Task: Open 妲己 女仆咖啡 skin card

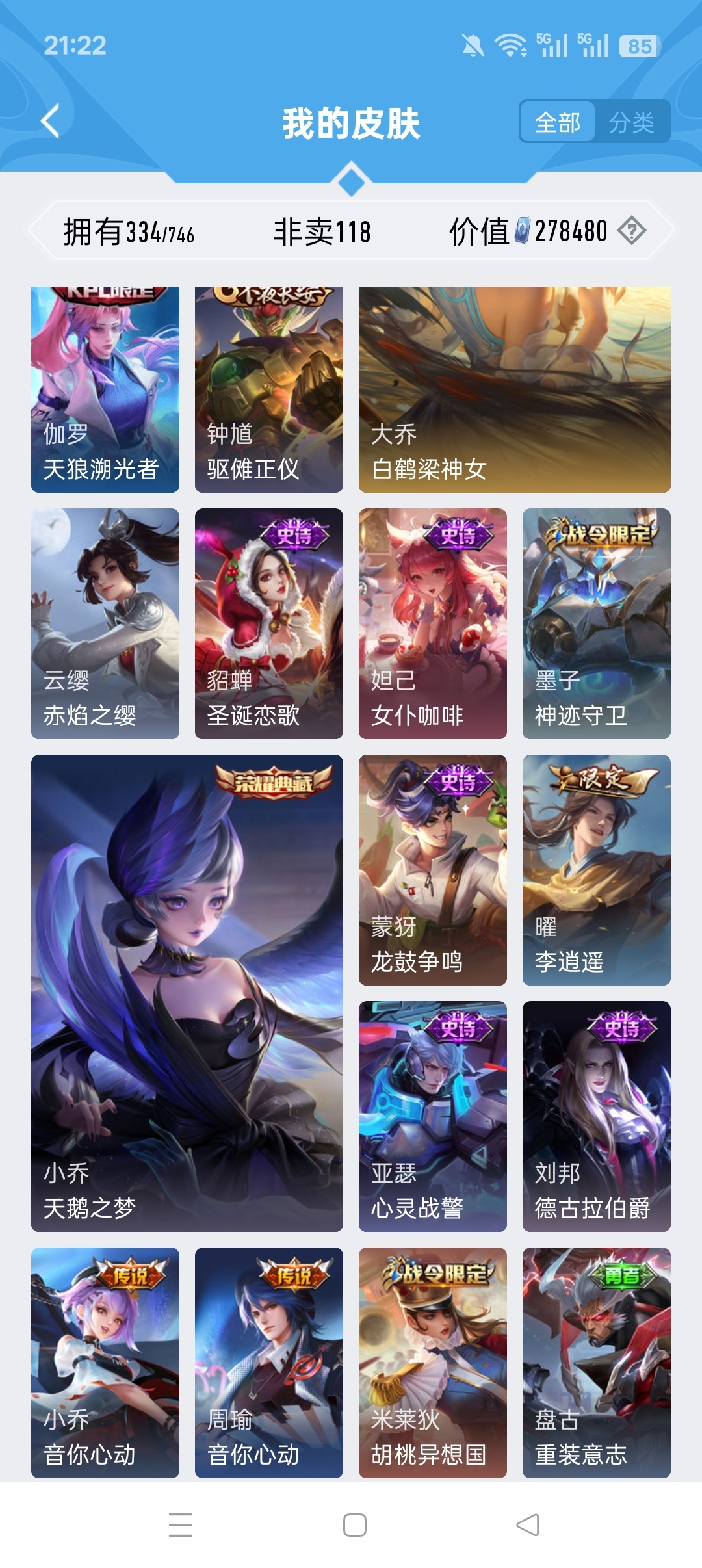Action: pos(433,623)
